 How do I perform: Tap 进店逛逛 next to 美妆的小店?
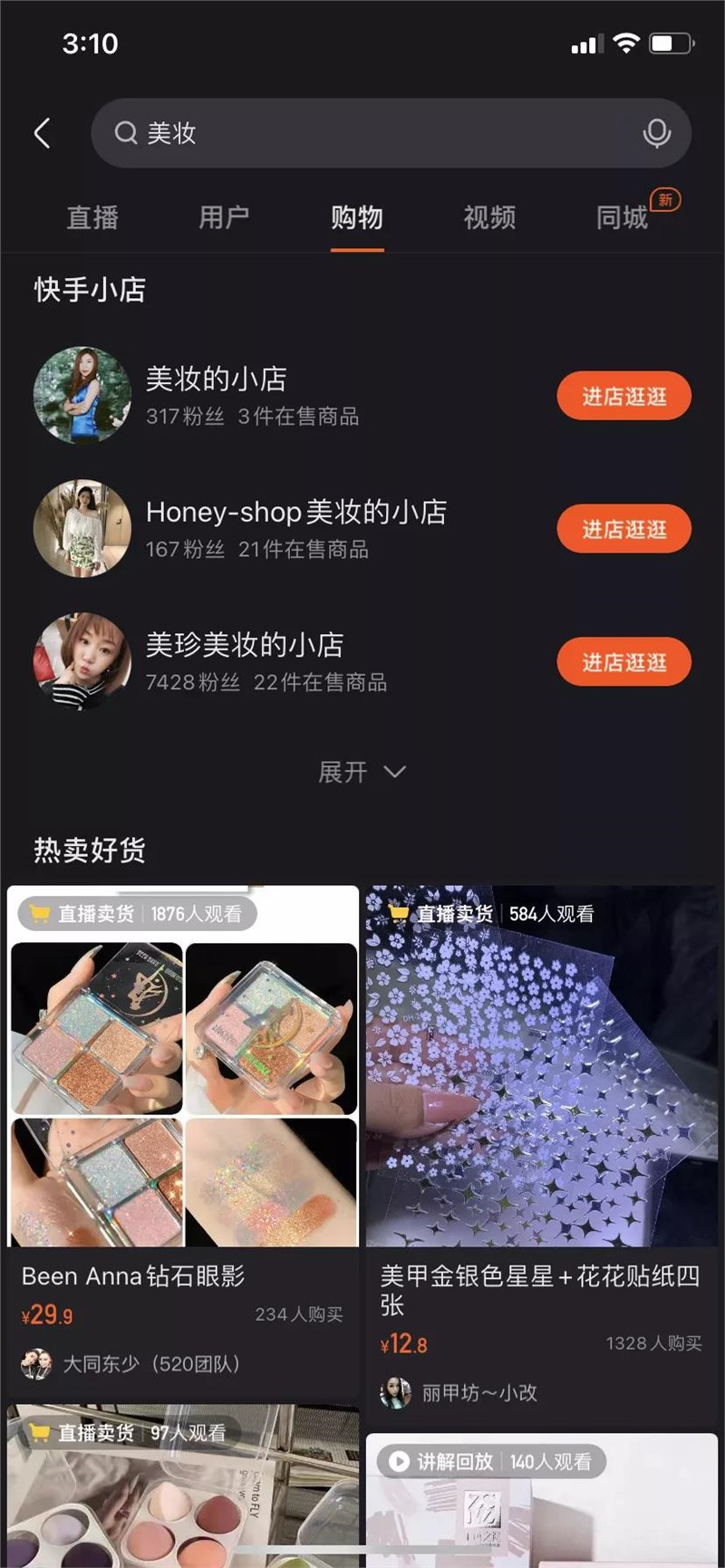(x=623, y=396)
